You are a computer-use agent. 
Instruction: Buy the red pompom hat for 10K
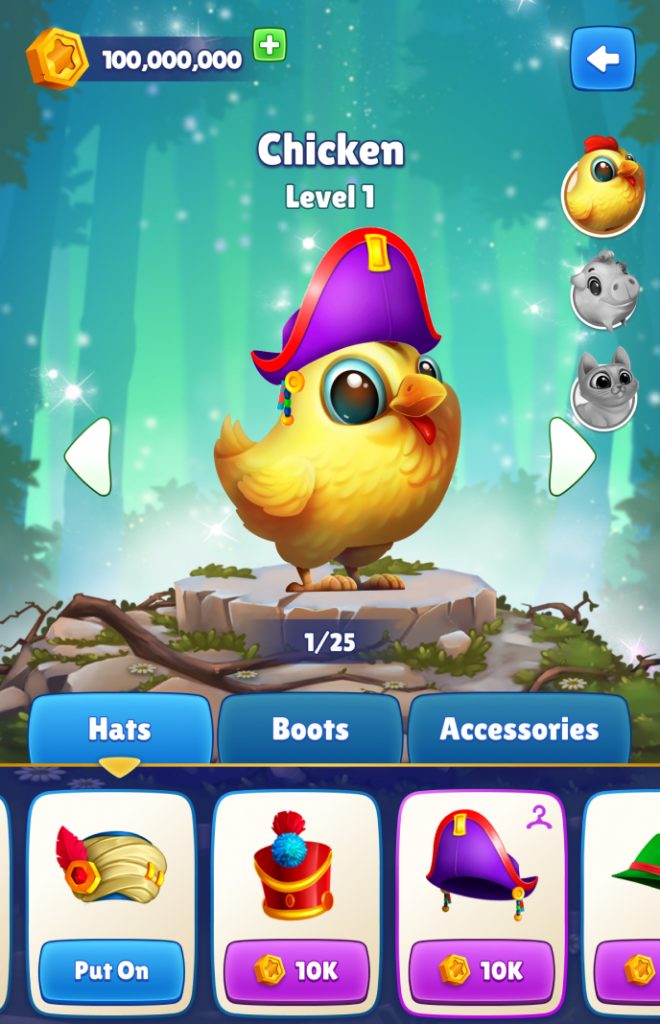pyautogui.click(x=297, y=970)
